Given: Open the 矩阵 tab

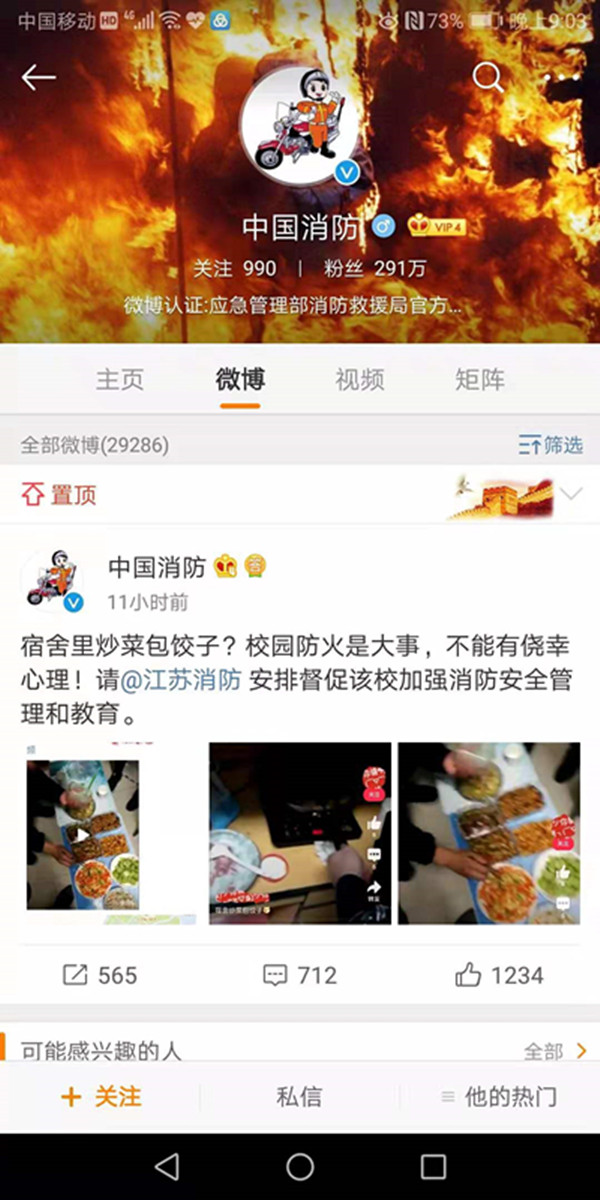Looking at the screenshot, I should click(x=480, y=379).
